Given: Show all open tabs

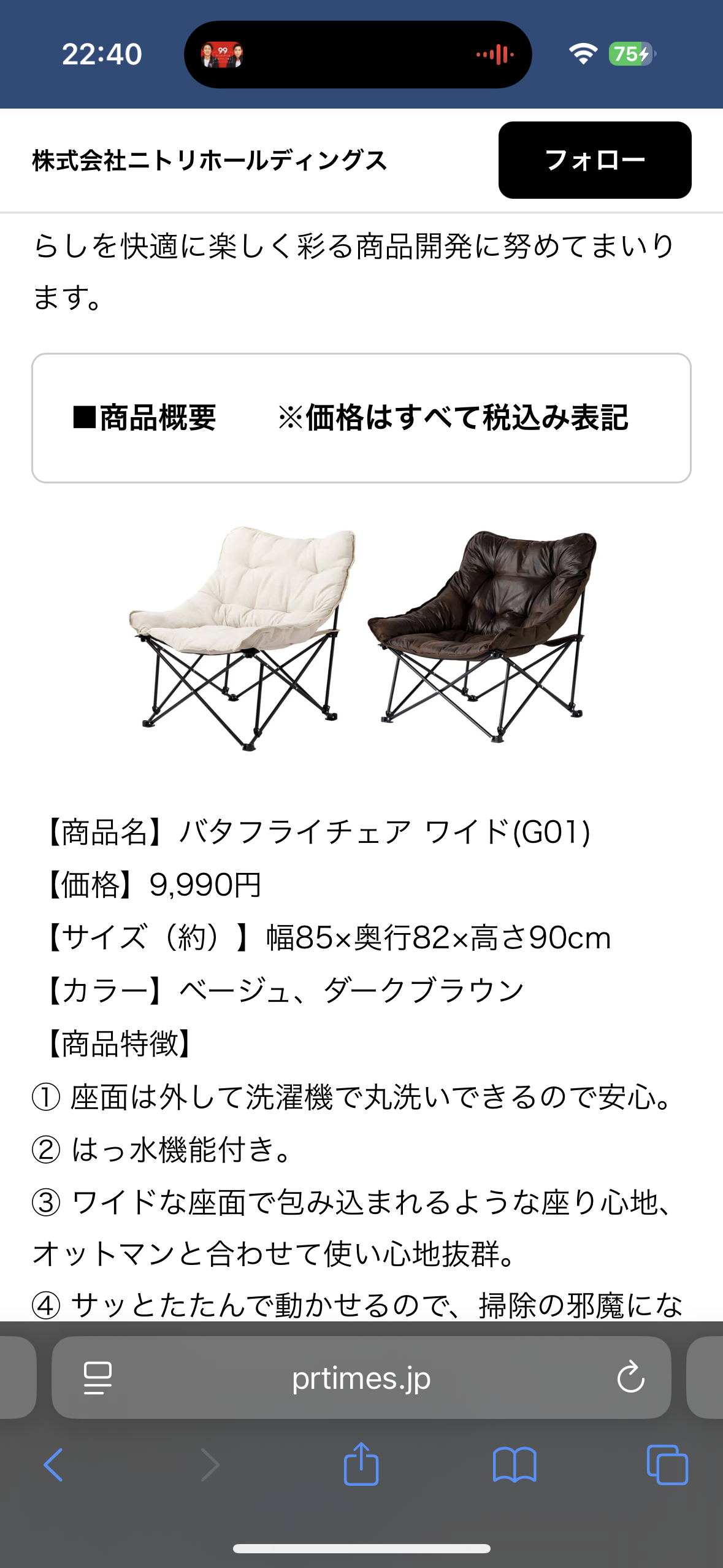Looking at the screenshot, I should pyautogui.click(x=667, y=1465).
